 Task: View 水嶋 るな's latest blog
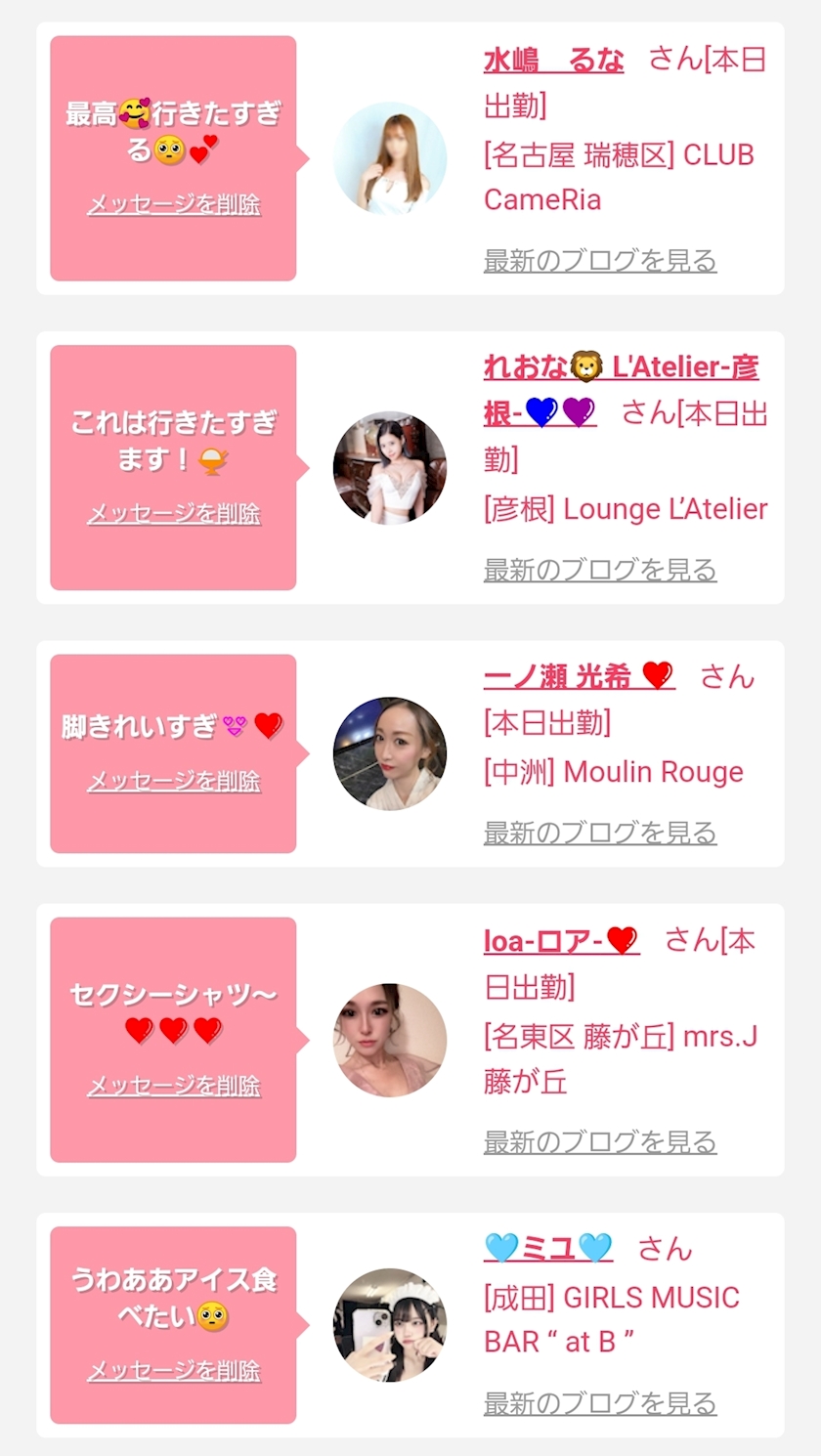tap(600, 261)
